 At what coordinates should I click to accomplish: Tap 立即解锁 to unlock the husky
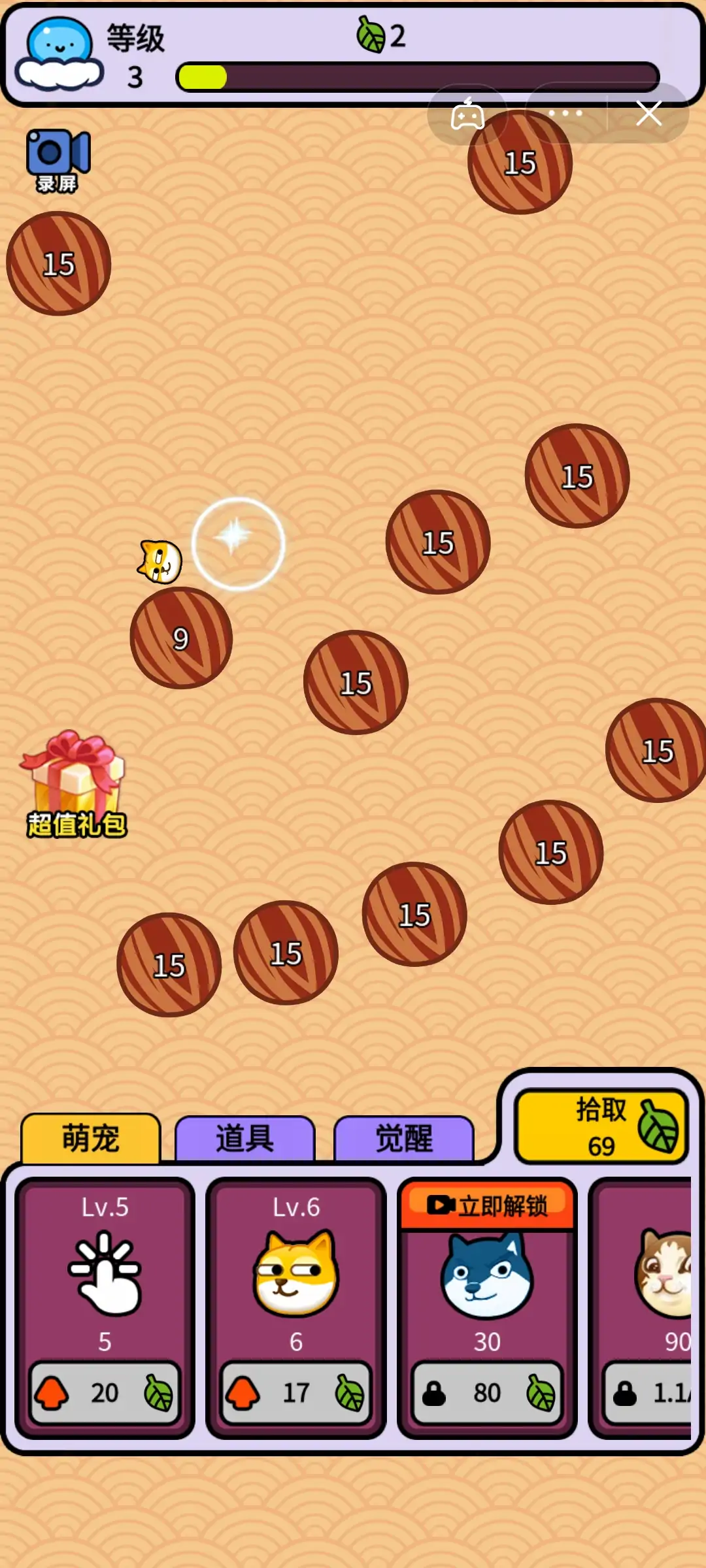click(488, 1205)
